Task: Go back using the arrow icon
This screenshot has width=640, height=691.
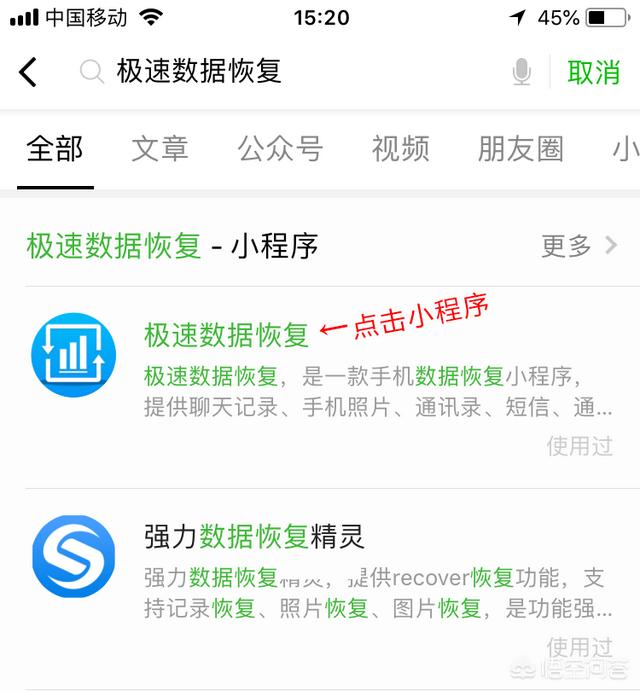Action: tap(28, 72)
